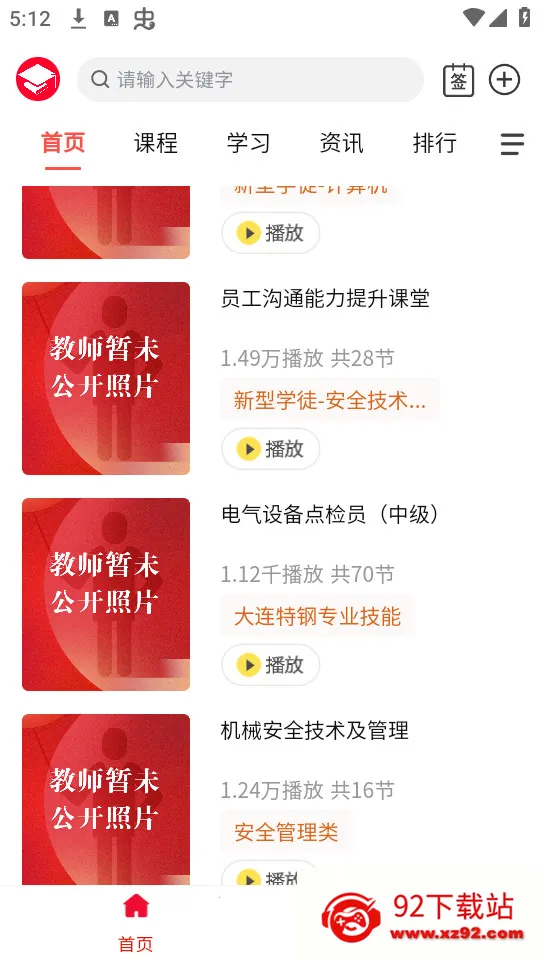Tap the app logo at top left
Image resolution: width=540 pixels, height=960 pixels.
pos(38,79)
